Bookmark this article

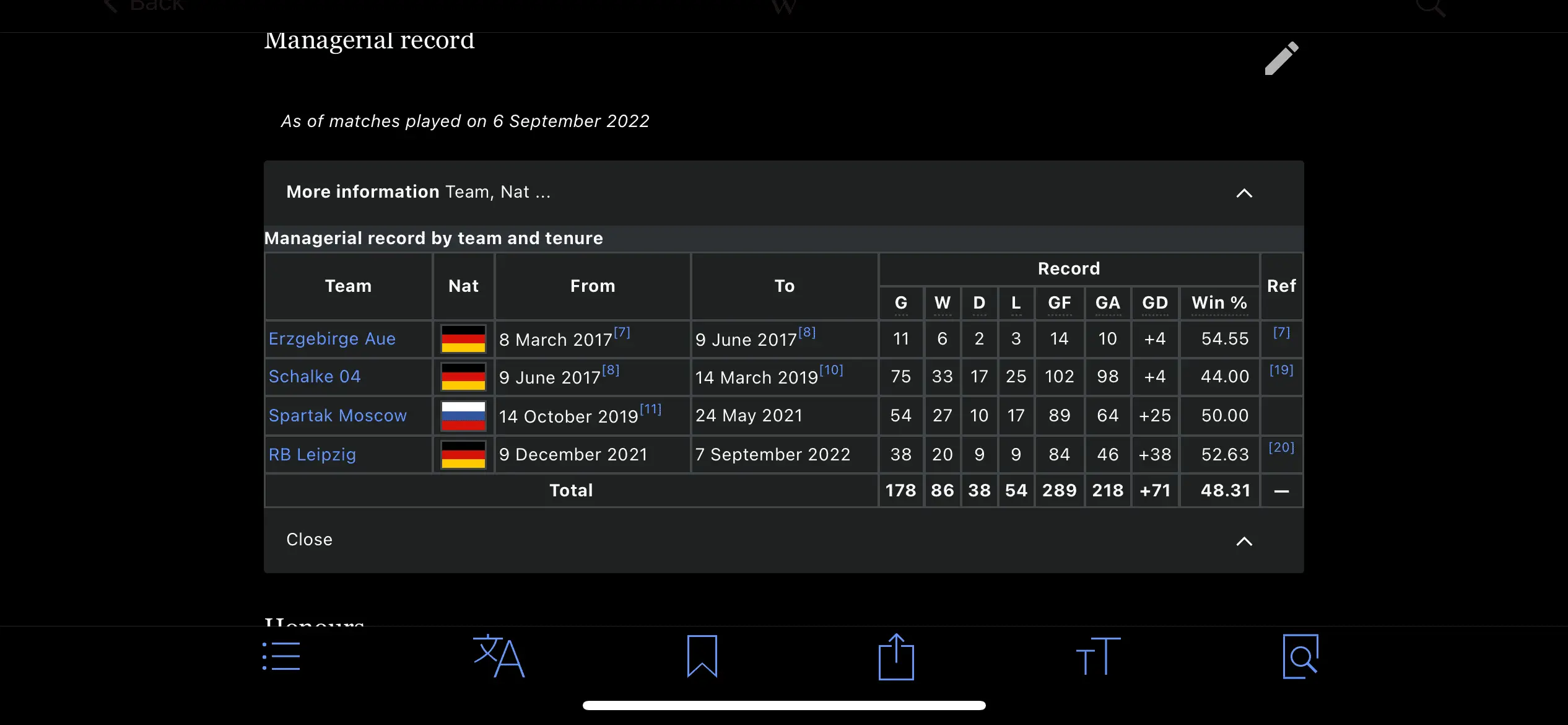[702, 656]
